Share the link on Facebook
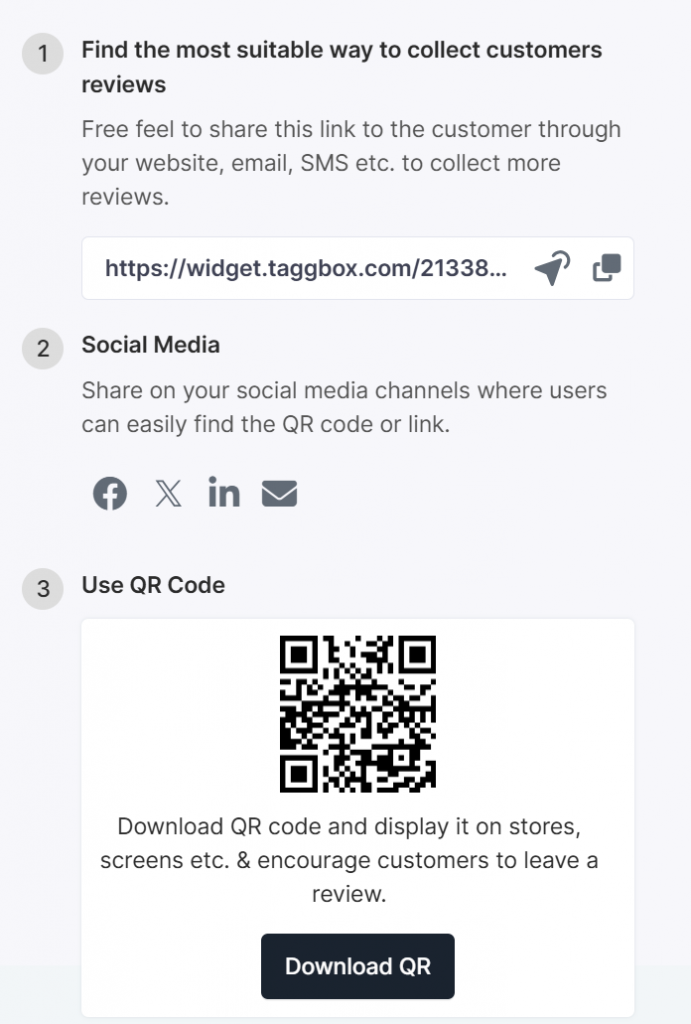Image resolution: width=691 pixels, height=1024 pixels. (x=110, y=494)
